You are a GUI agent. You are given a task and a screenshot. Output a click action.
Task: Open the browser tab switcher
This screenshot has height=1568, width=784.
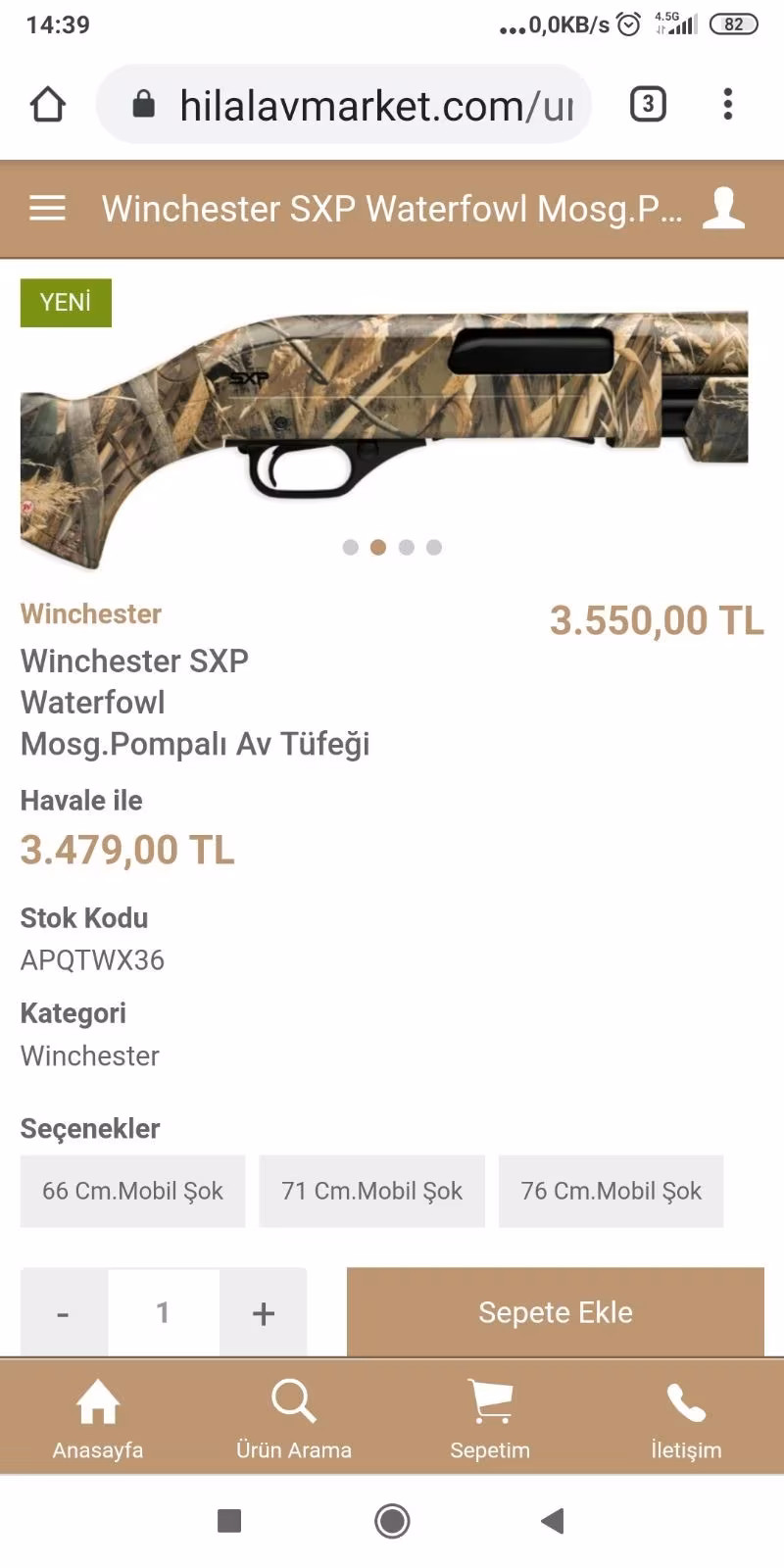pyautogui.click(x=648, y=104)
